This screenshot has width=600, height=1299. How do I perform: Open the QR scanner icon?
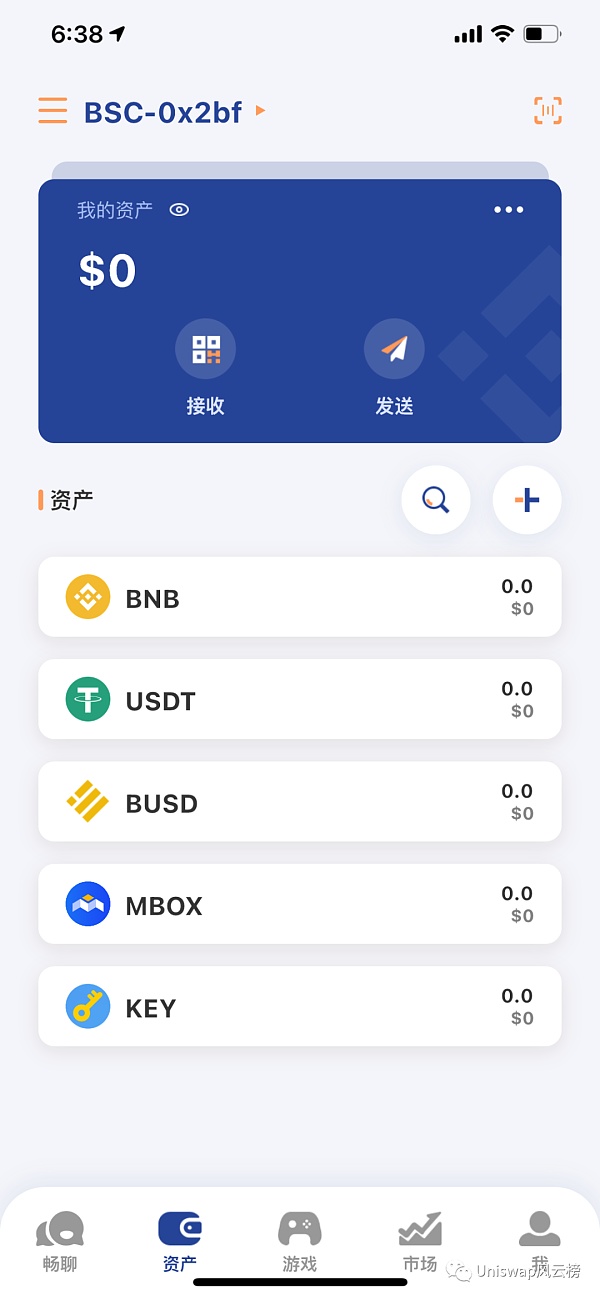(x=547, y=111)
